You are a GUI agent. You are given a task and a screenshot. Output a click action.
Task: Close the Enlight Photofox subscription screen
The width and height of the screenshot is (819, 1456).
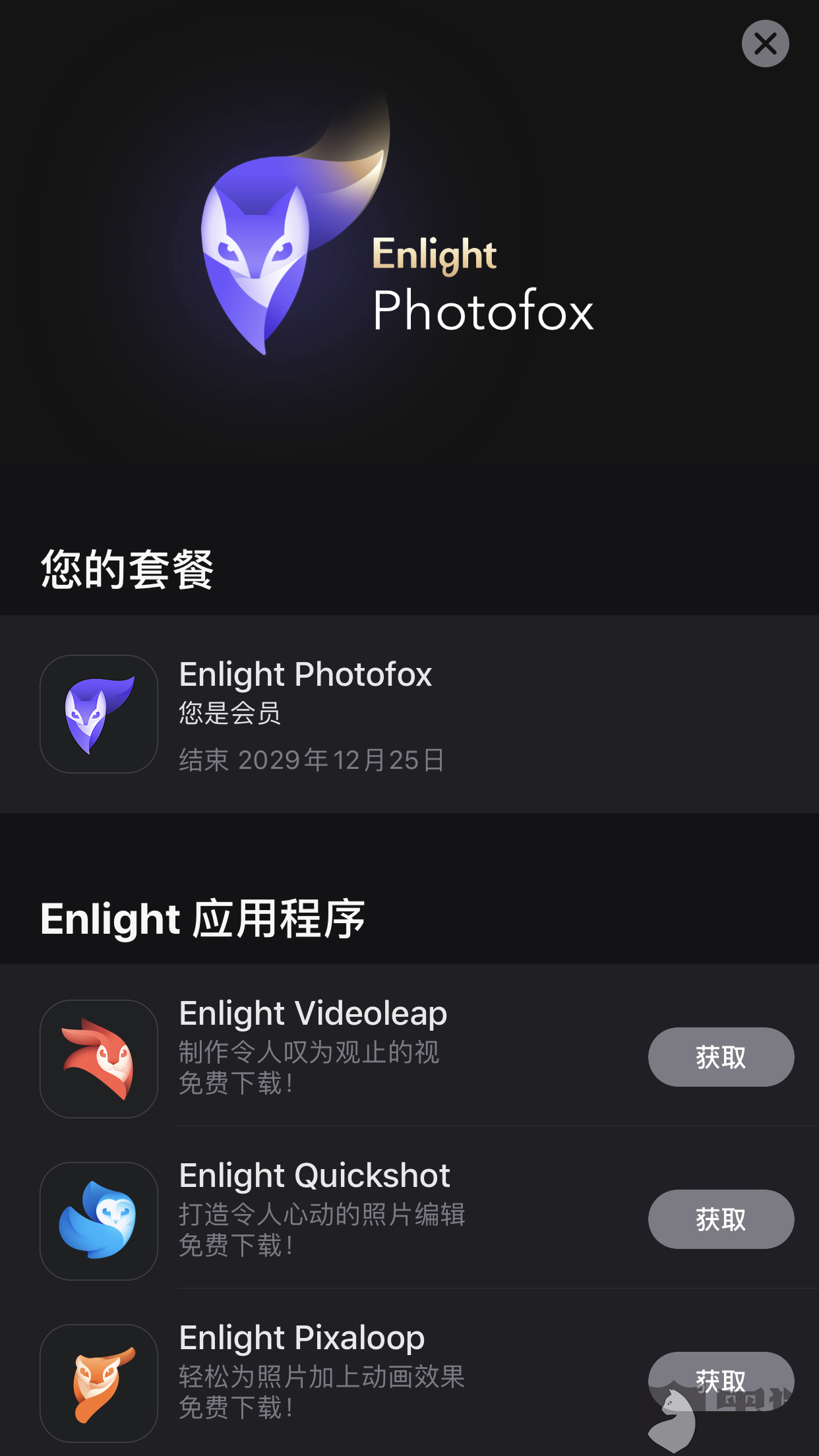pos(765,44)
